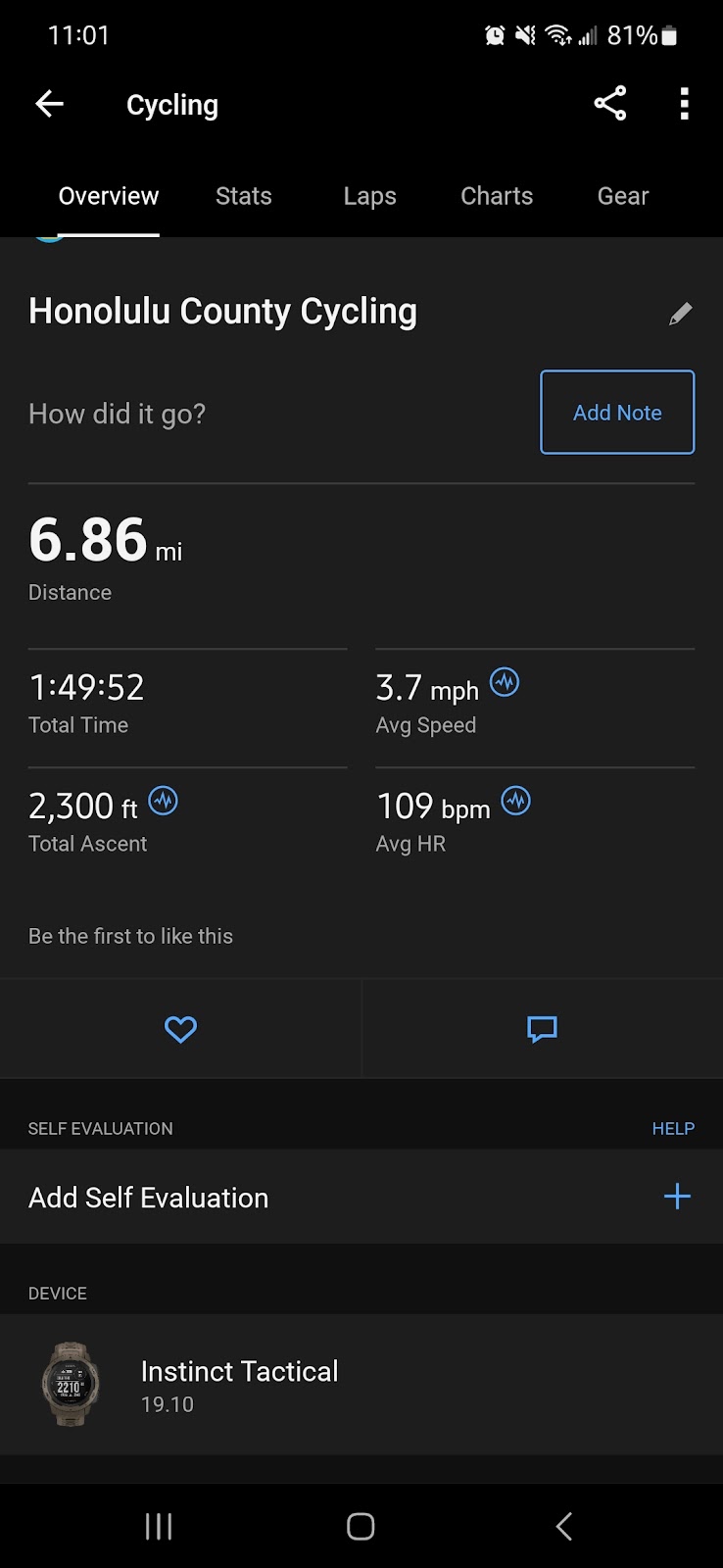Open the system recent apps view

[159, 1526]
